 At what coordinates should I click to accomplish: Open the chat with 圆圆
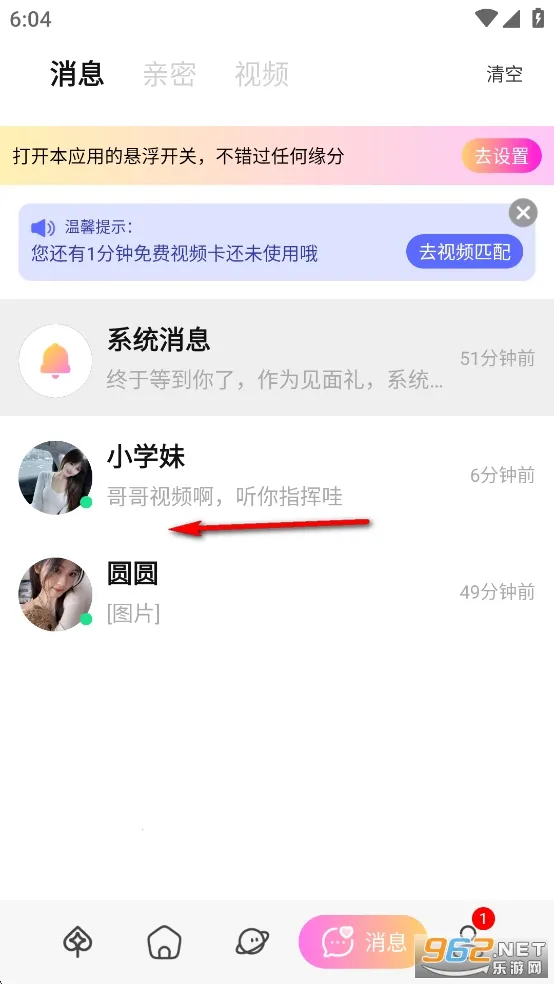click(x=277, y=594)
